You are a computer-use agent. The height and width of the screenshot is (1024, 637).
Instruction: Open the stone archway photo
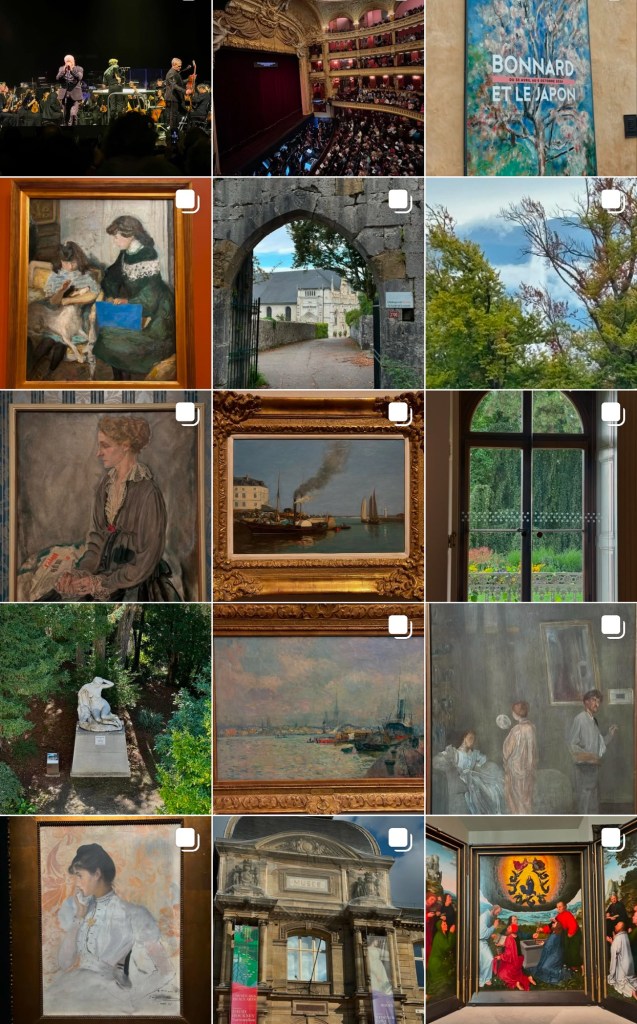pos(318,283)
